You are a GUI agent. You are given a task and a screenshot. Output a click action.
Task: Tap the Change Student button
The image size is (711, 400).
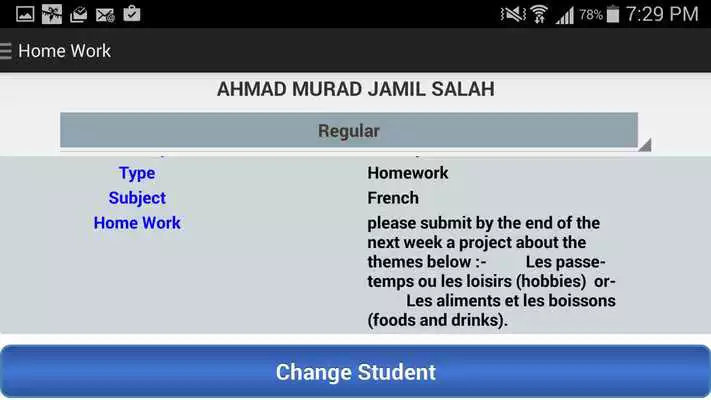coord(355,372)
